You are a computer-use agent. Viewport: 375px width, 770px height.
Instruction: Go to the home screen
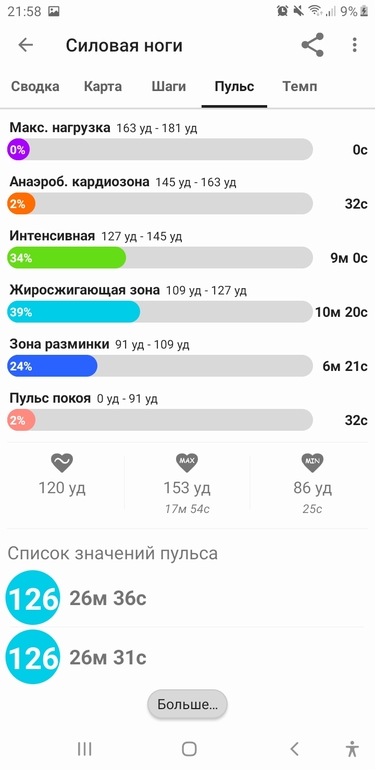[x=189, y=749]
